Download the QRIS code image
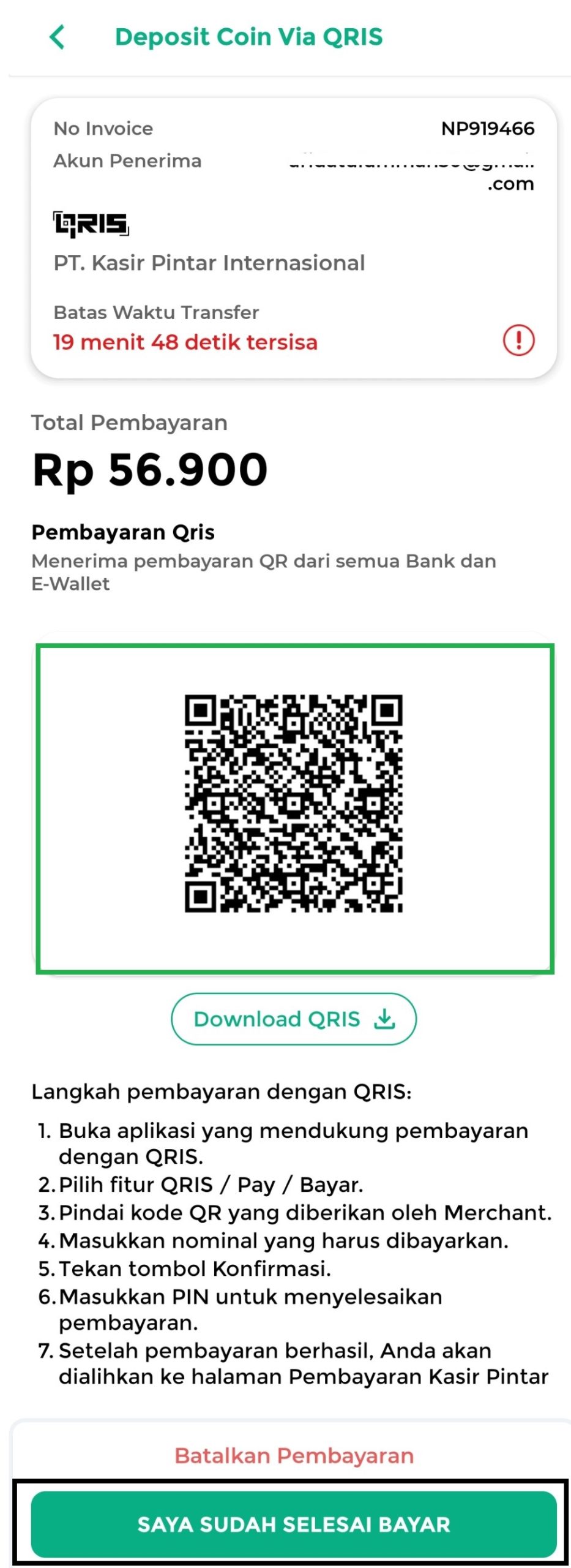 [293, 1019]
